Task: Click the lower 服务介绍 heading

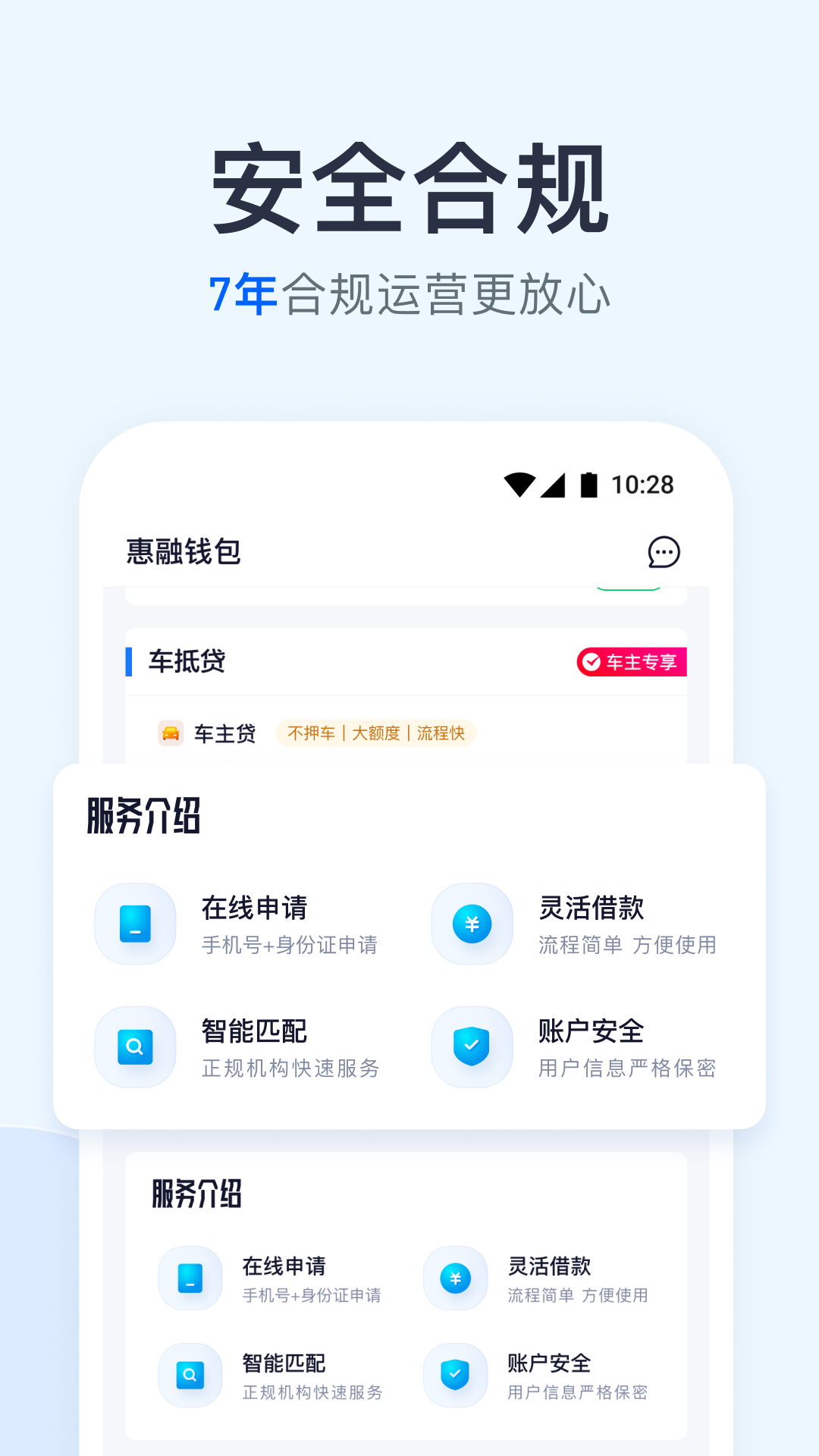Action: [x=196, y=1193]
